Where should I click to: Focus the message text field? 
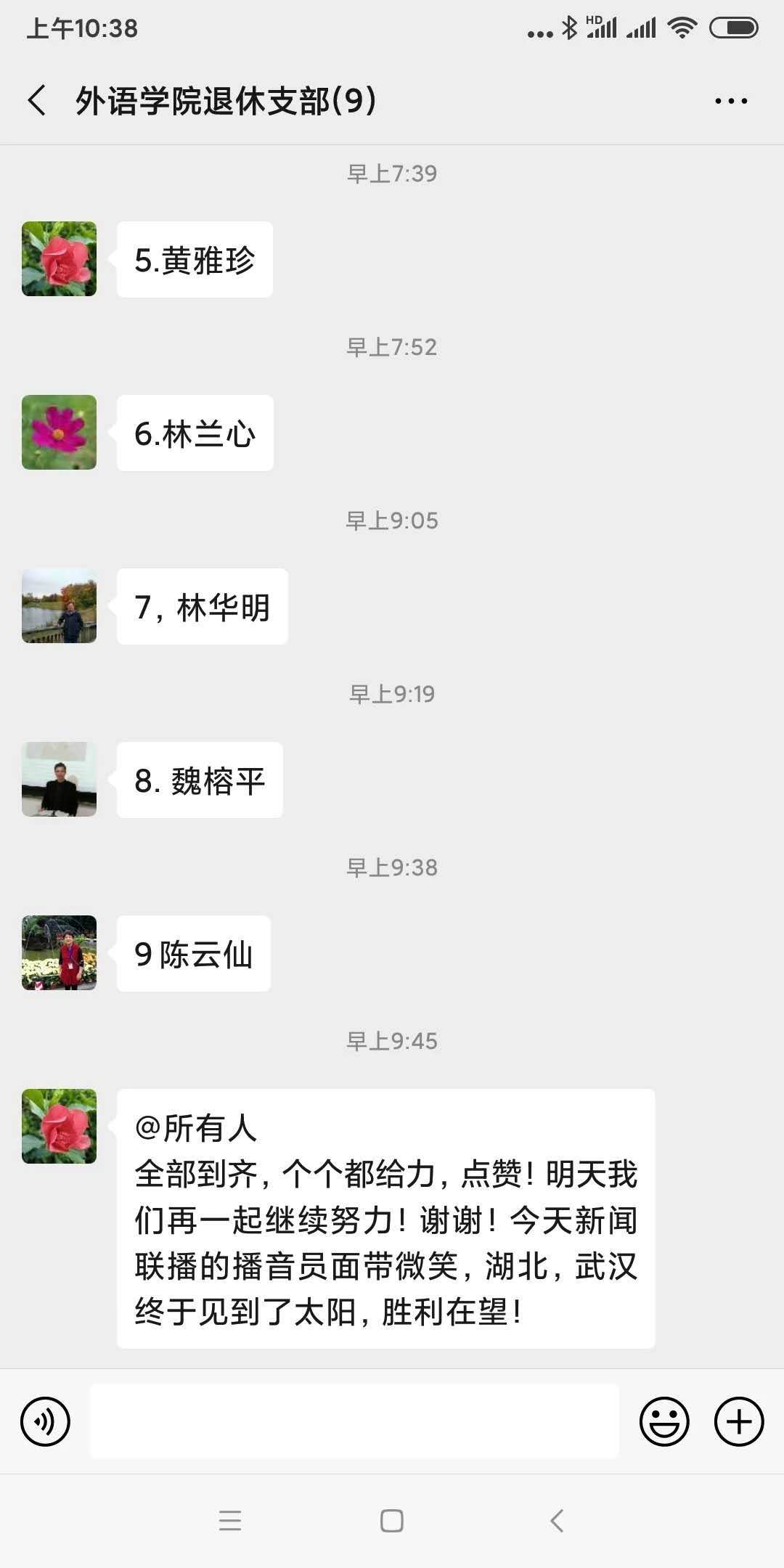click(x=354, y=1421)
